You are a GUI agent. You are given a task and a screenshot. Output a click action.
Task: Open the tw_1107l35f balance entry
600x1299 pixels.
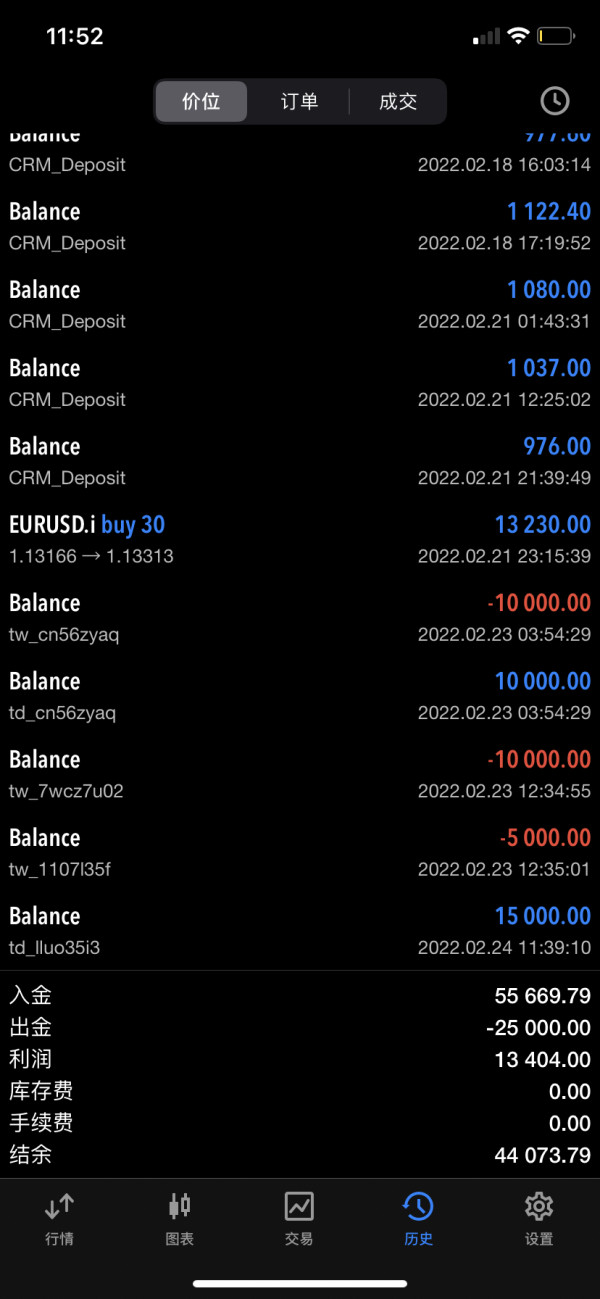coord(300,852)
